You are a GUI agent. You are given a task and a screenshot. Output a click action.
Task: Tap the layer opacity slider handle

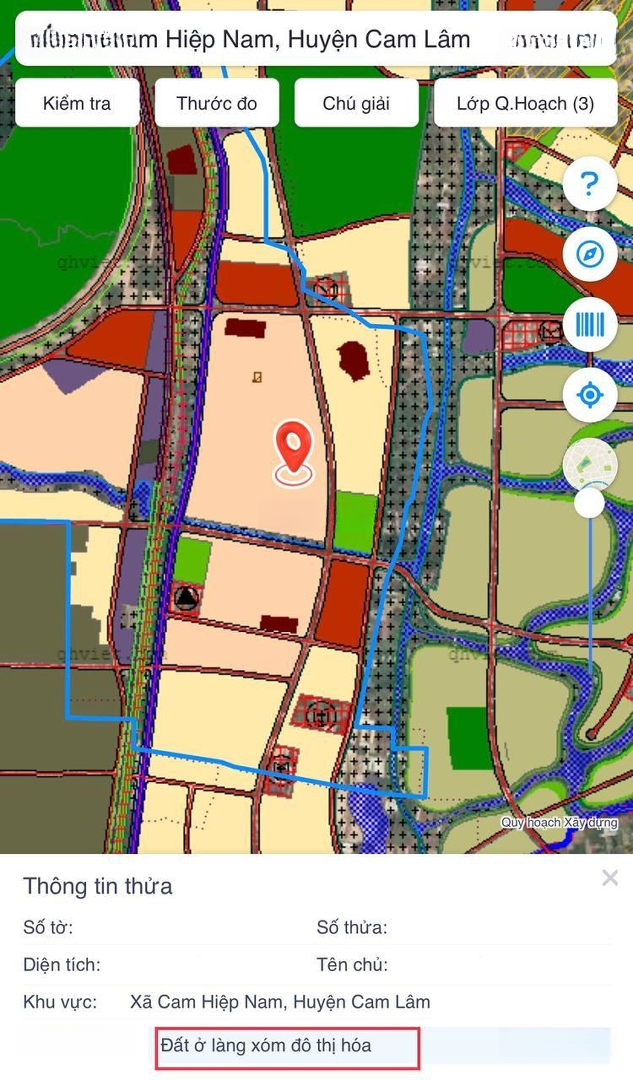pos(590,503)
